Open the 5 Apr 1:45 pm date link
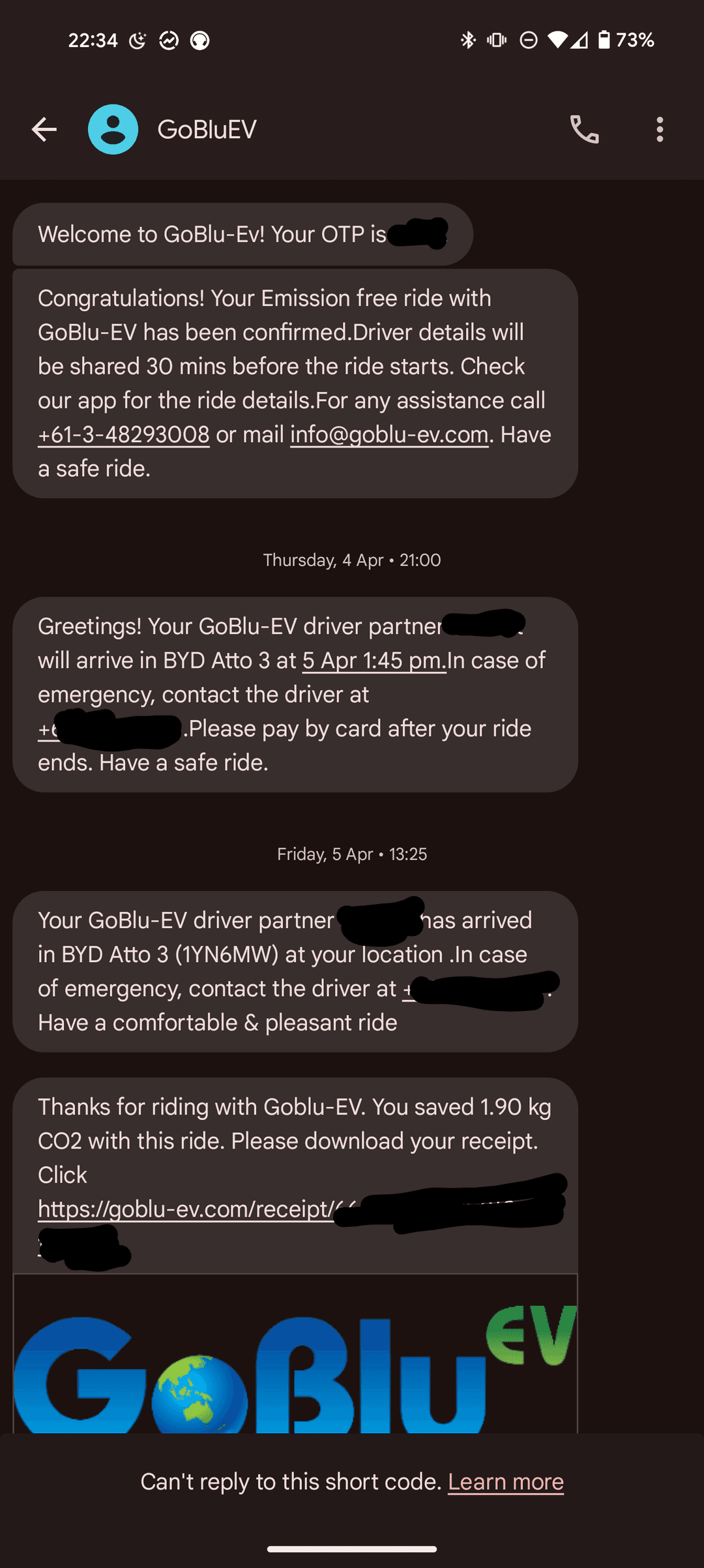 (374, 661)
